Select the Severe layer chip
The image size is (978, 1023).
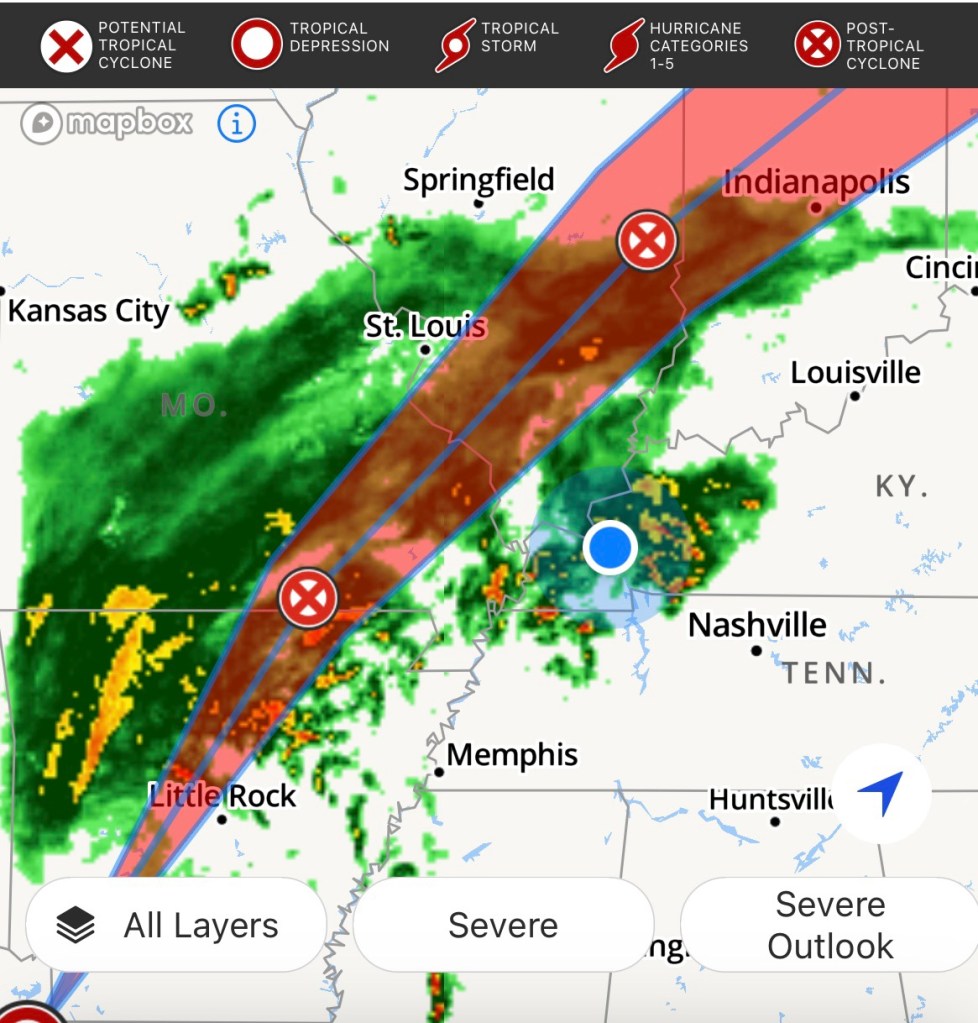[503, 925]
